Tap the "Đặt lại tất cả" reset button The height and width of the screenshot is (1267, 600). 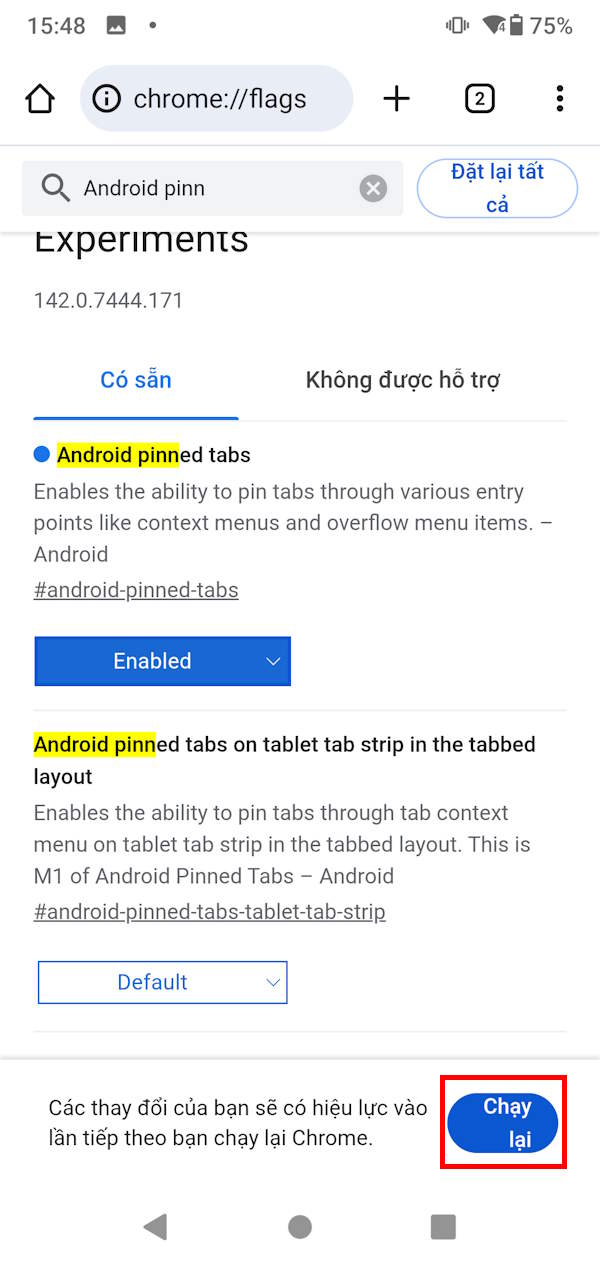(x=497, y=188)
